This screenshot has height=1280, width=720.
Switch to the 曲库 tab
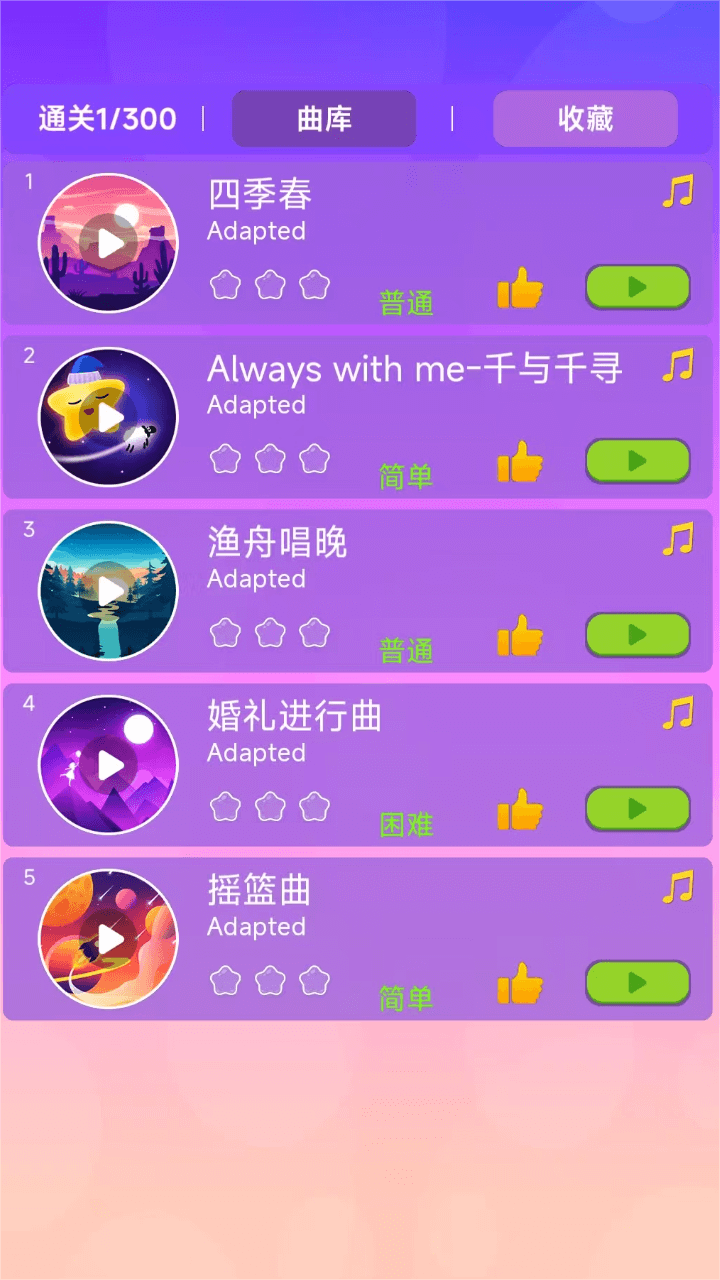[x=323, y=118]
